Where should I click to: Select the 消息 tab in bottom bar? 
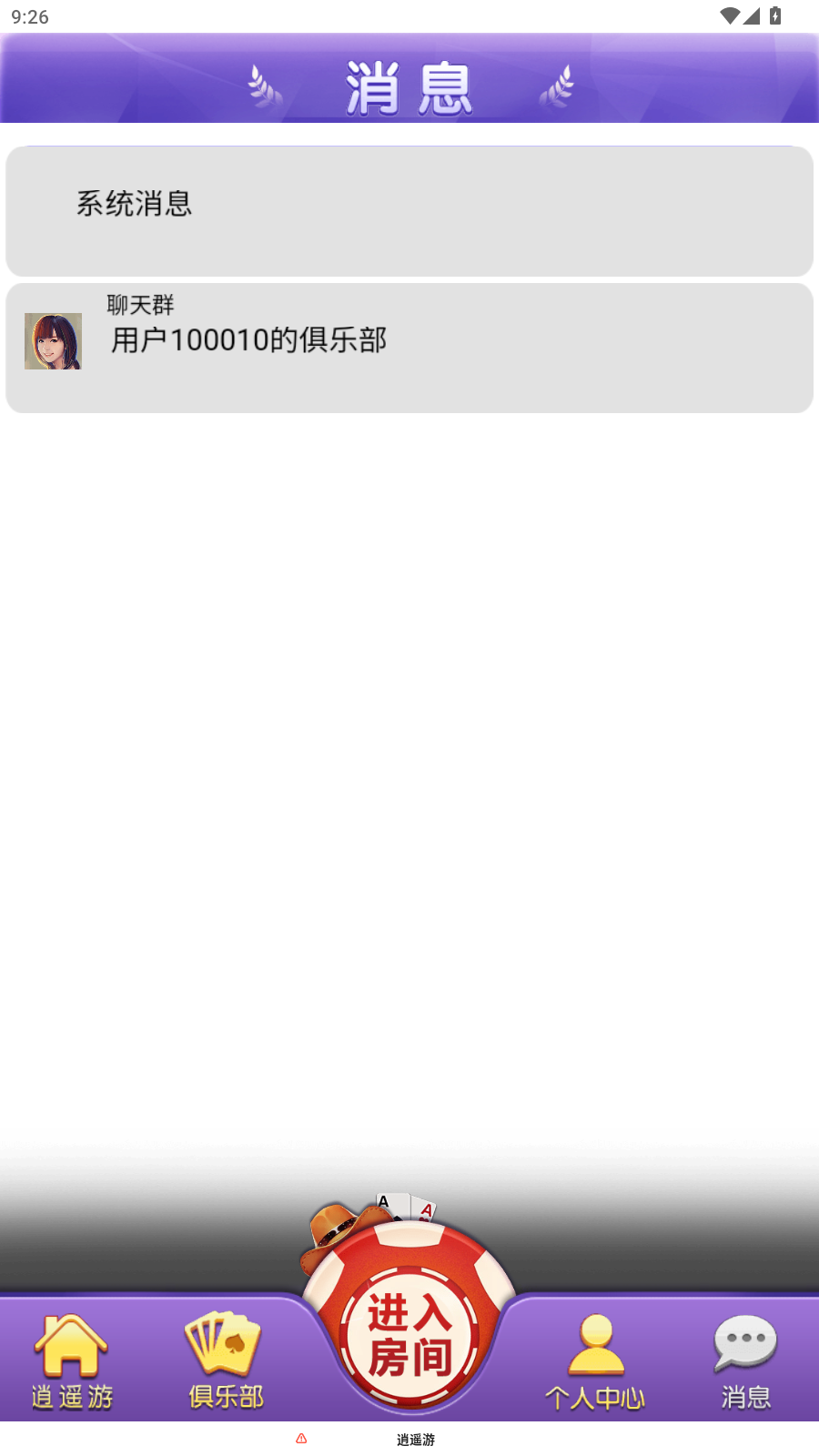[745, 1361]
